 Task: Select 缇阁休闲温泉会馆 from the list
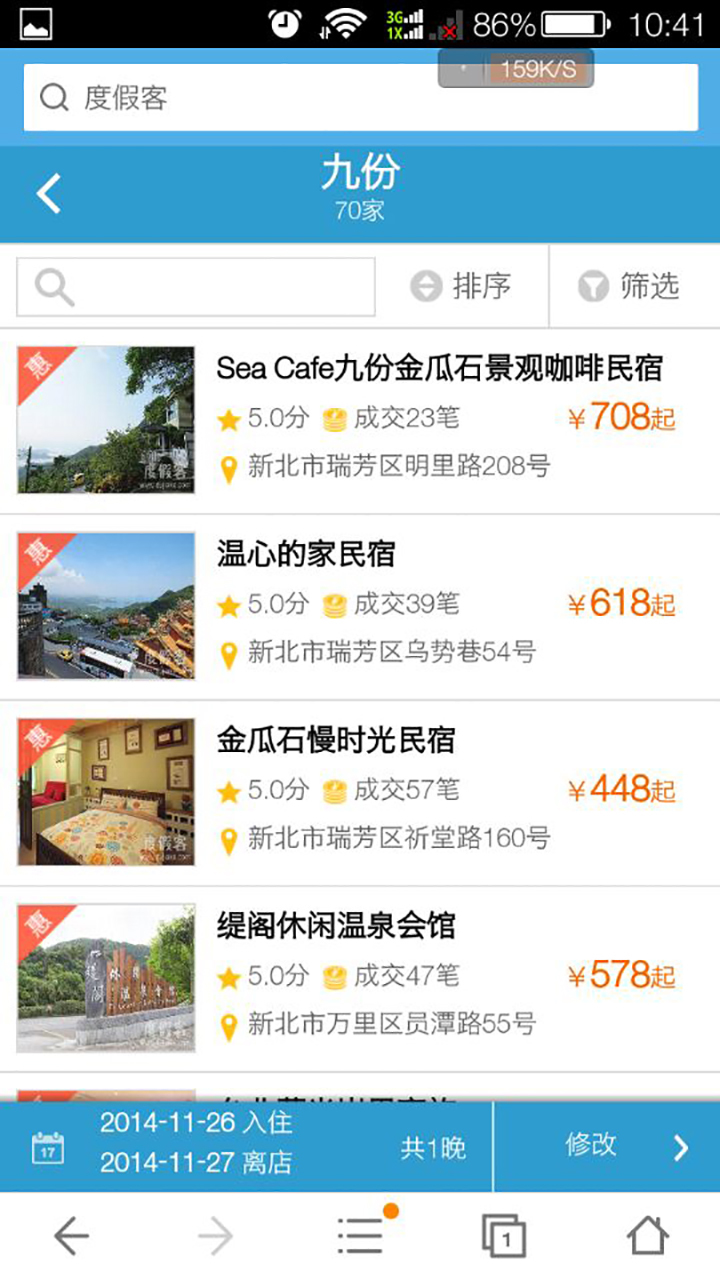click(x=336, y=926)
